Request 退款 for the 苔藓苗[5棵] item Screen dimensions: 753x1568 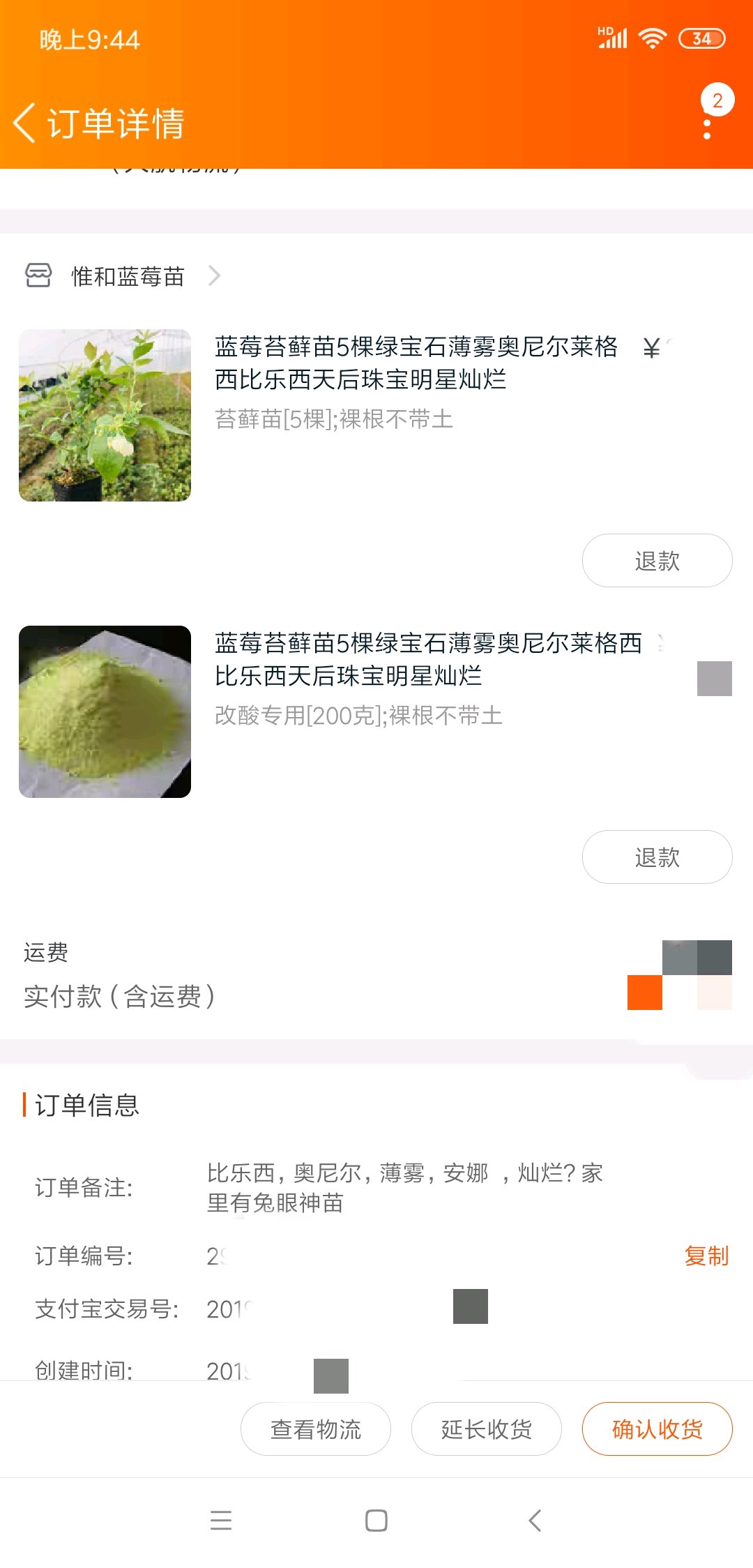pyautogui.click(x=657, y=561)
